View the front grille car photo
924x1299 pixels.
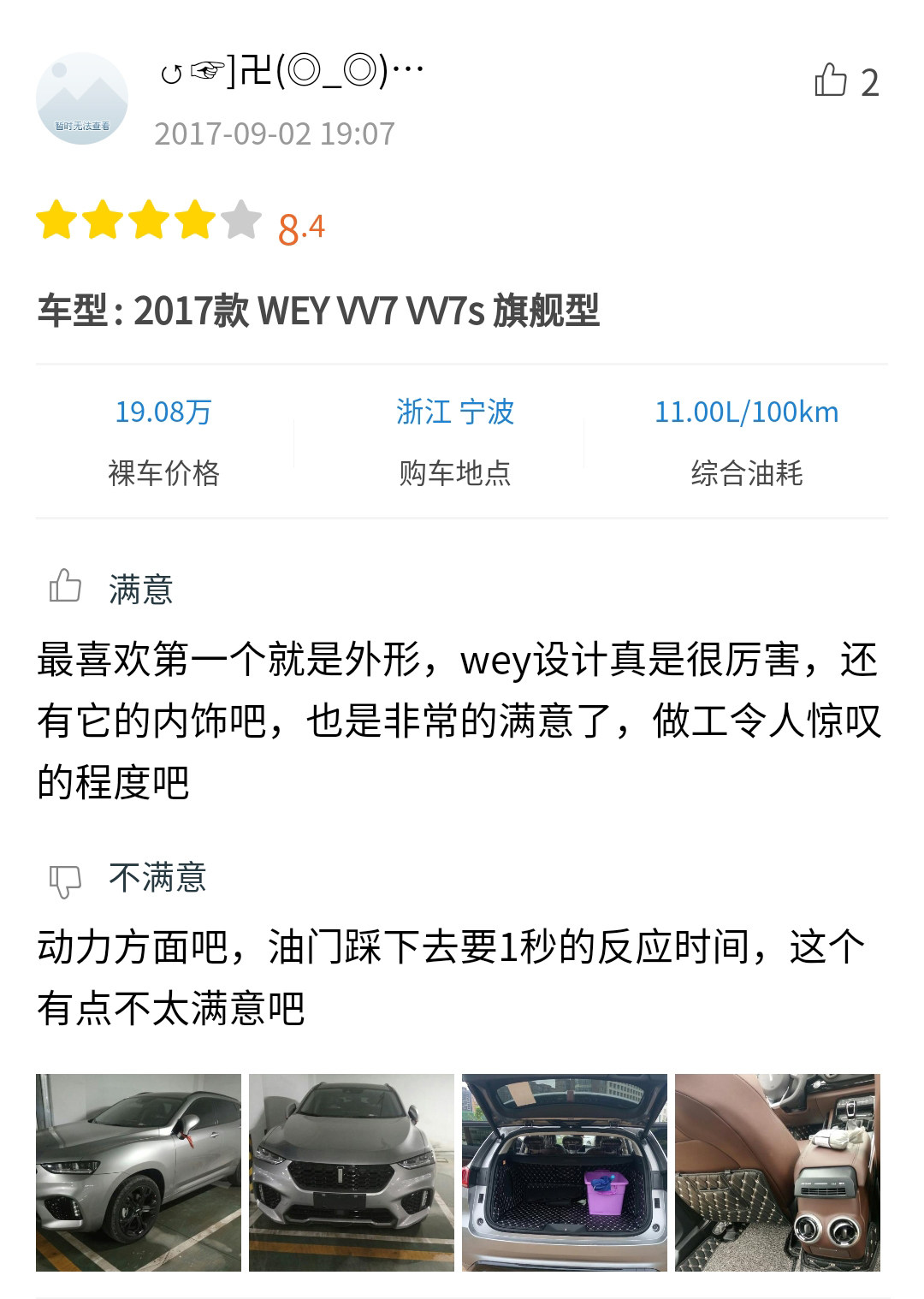(352, 1172)
